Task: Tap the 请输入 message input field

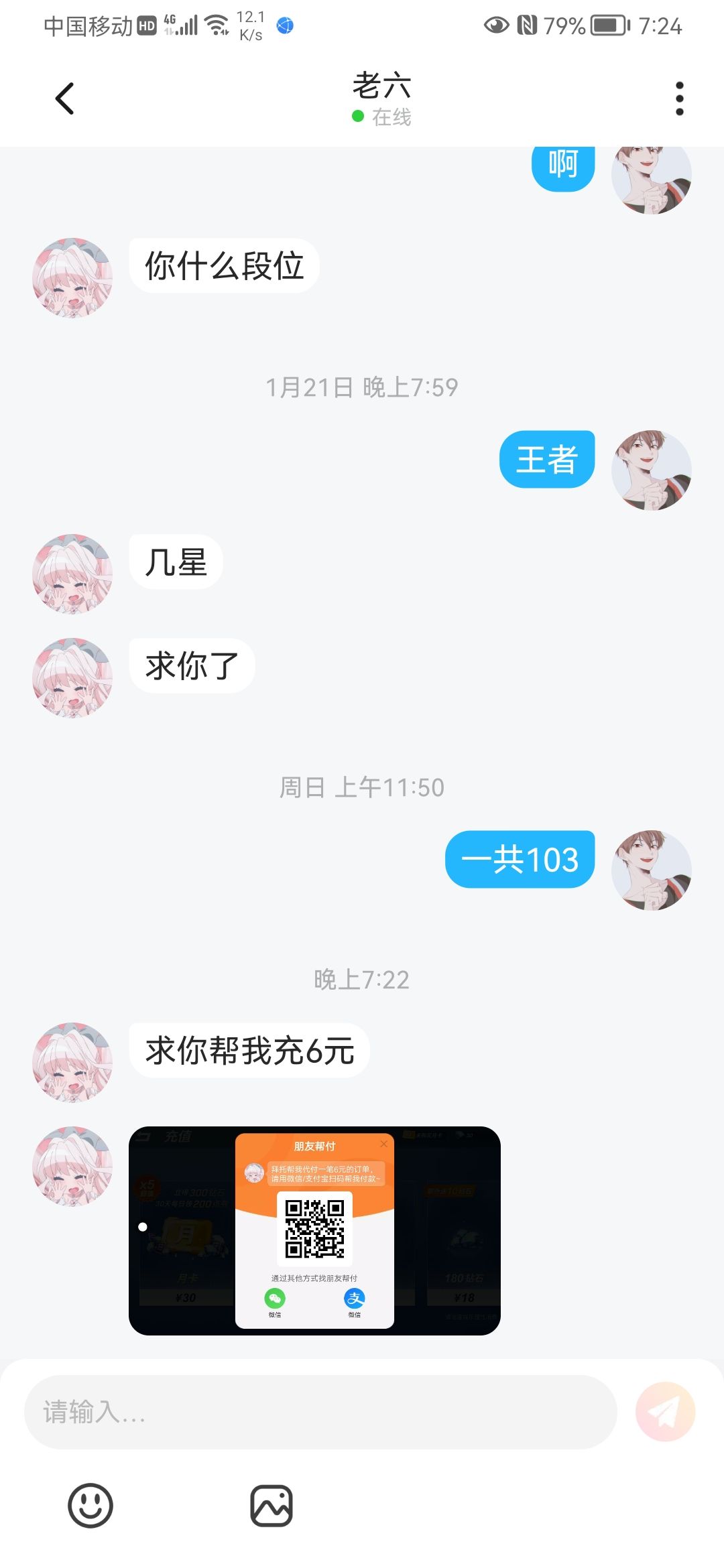Action: [320, 1412]
